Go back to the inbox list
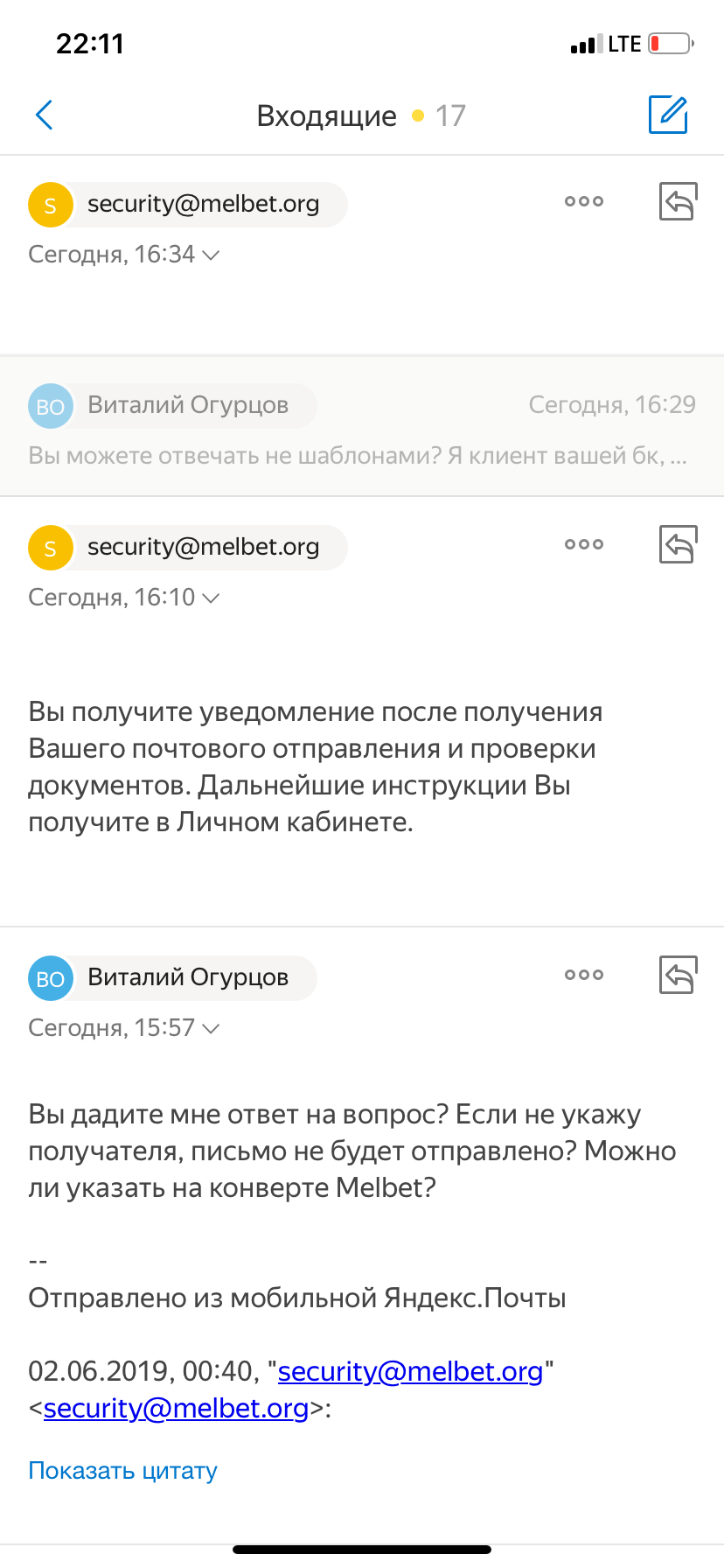The width and height of the screenshot is (724, 1568). pos(45,115)
